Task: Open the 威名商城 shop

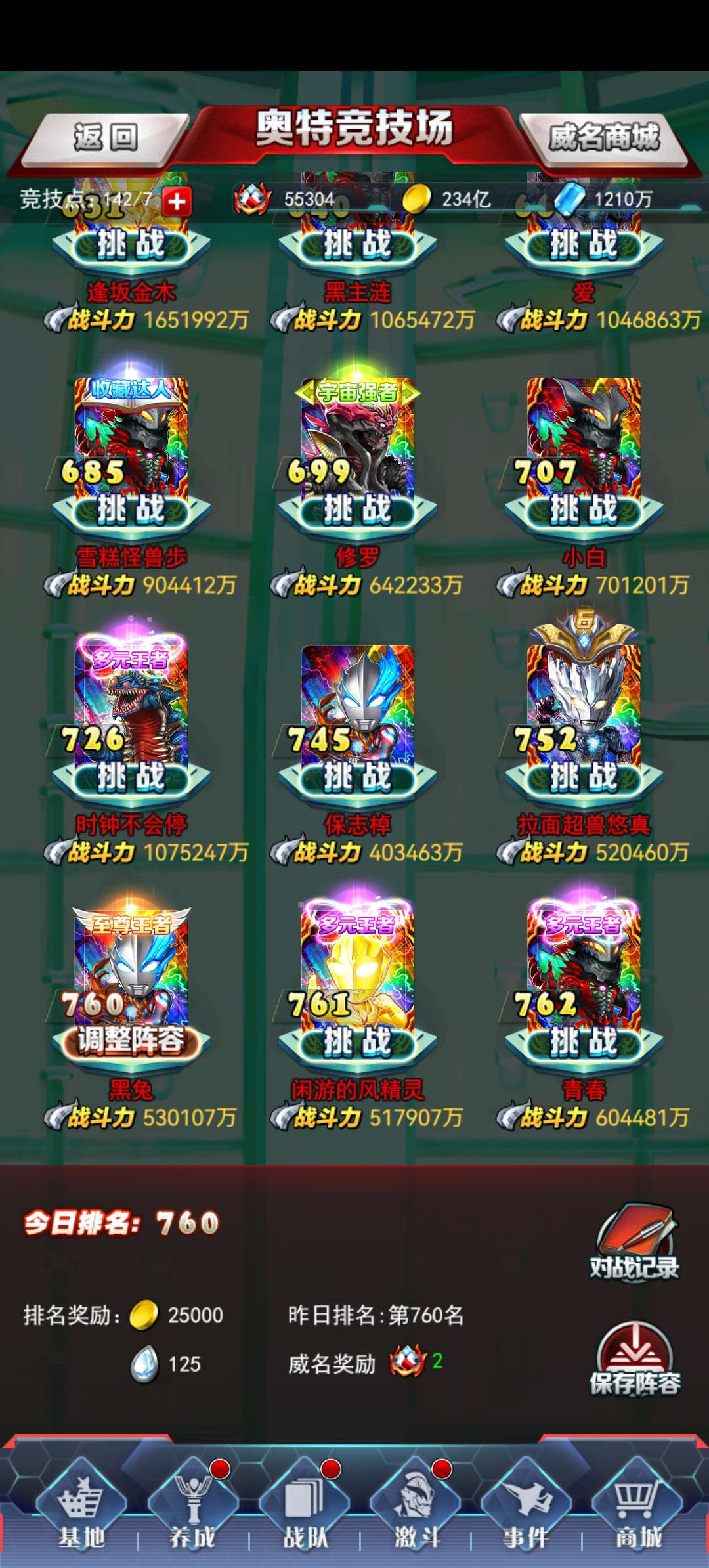Action: (603, 138)
